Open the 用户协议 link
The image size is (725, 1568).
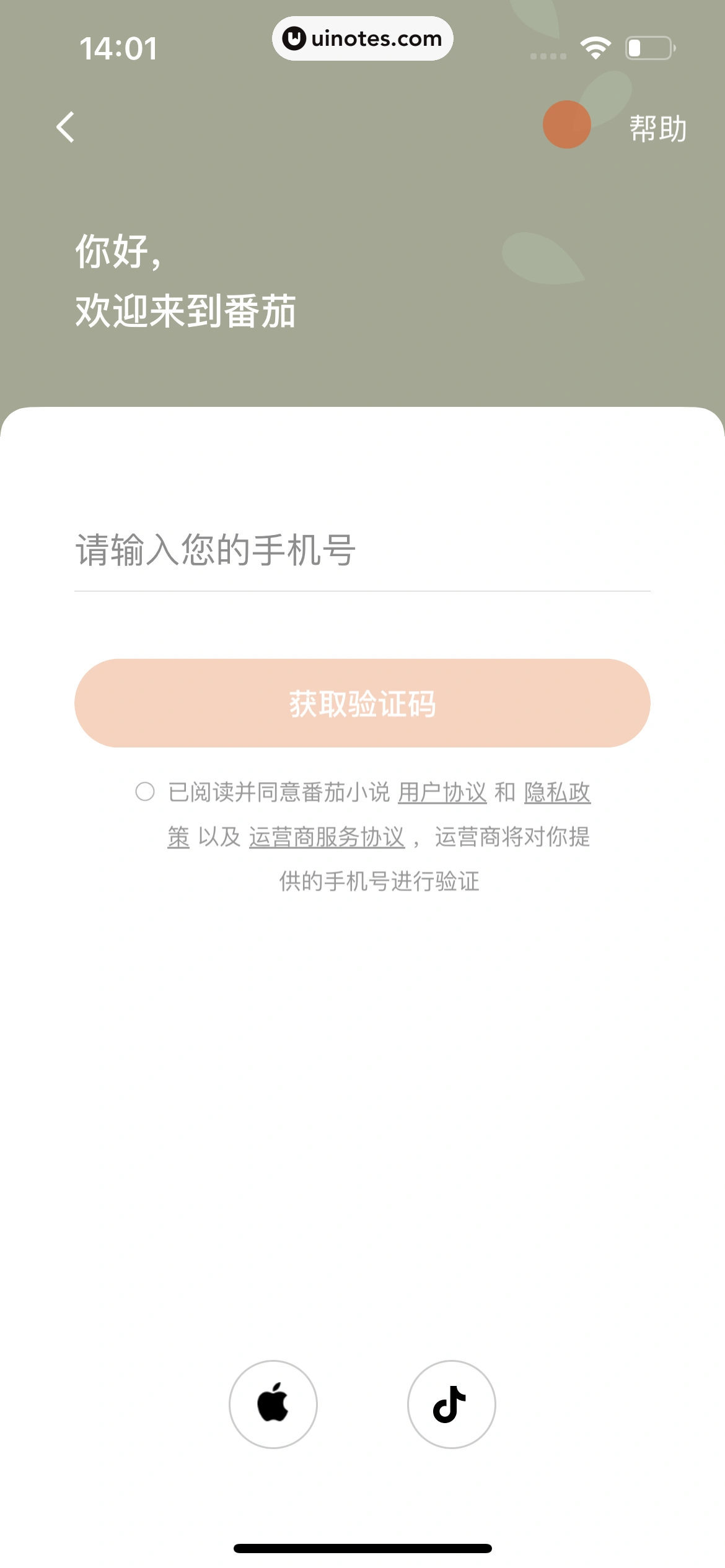click(442, 792)
